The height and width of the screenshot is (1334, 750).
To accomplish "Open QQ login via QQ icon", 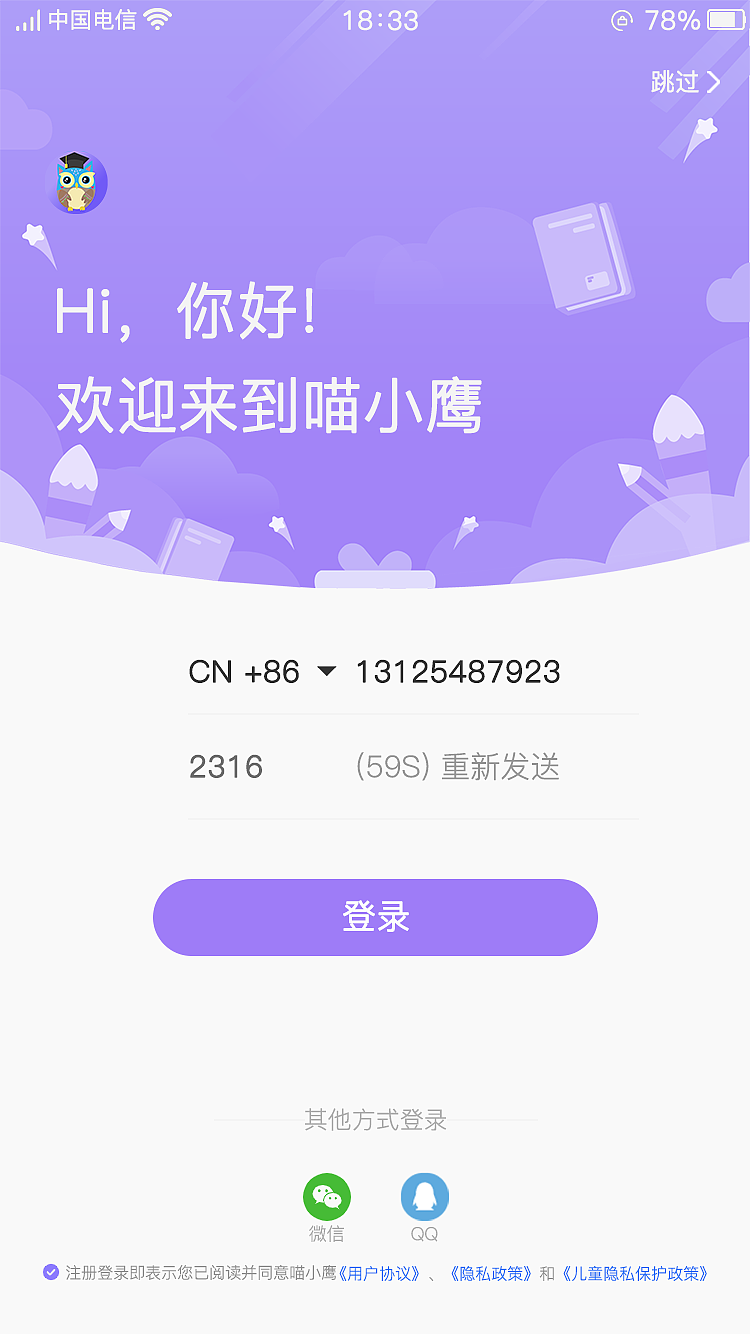I will coord(425,1196).
